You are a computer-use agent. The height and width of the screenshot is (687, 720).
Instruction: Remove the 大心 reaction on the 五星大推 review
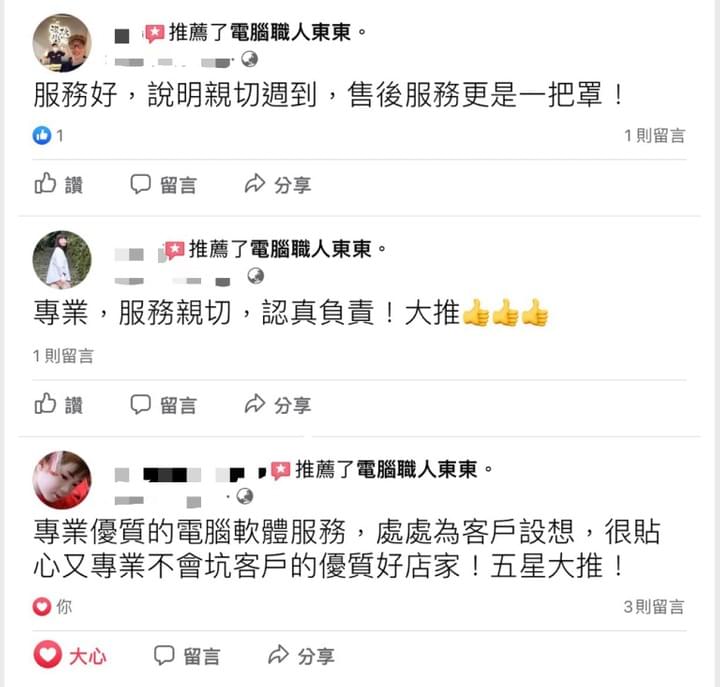70,656
